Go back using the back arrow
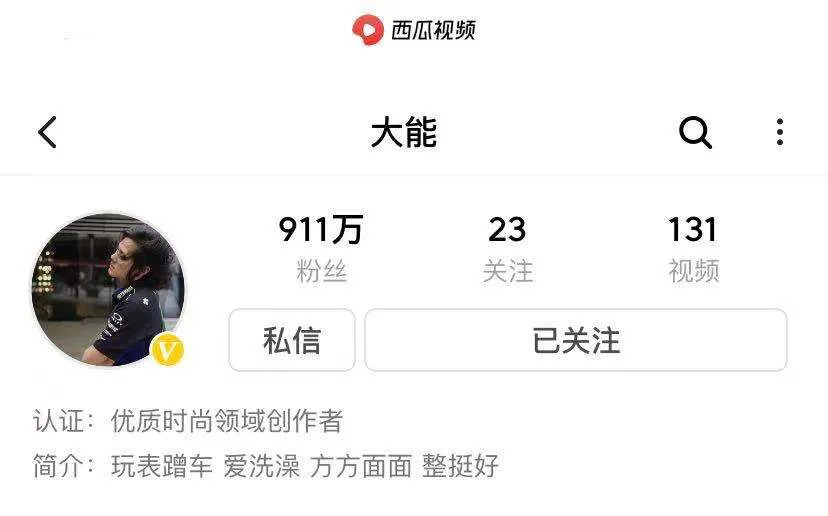Screen dimensions: 828x516 47,132
